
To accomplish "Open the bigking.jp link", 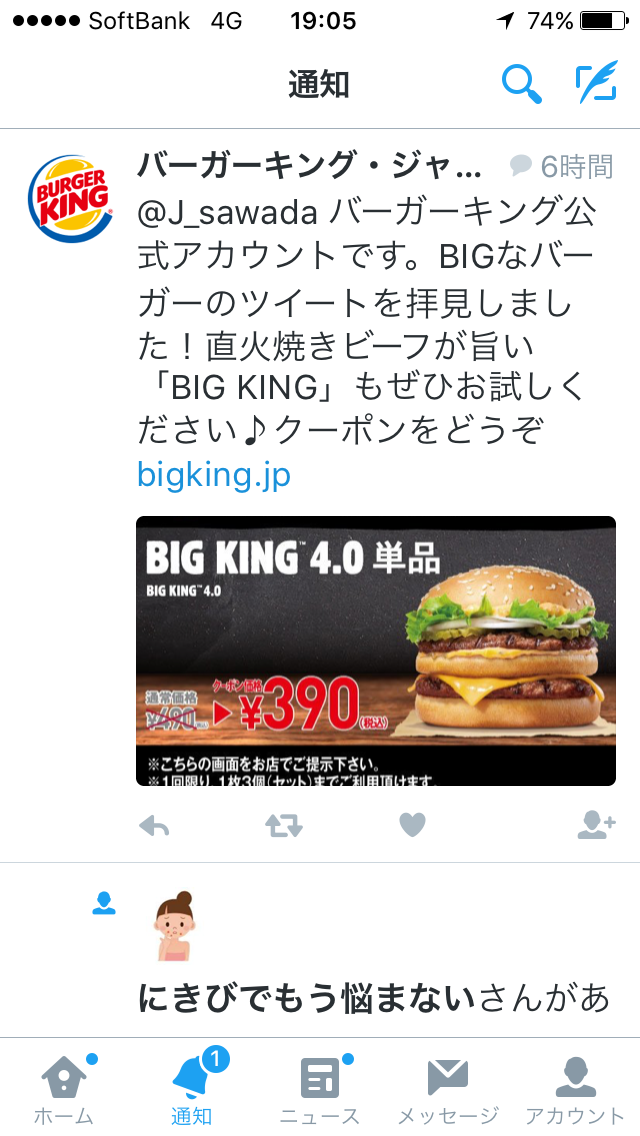I will click(x=214, y=474).
